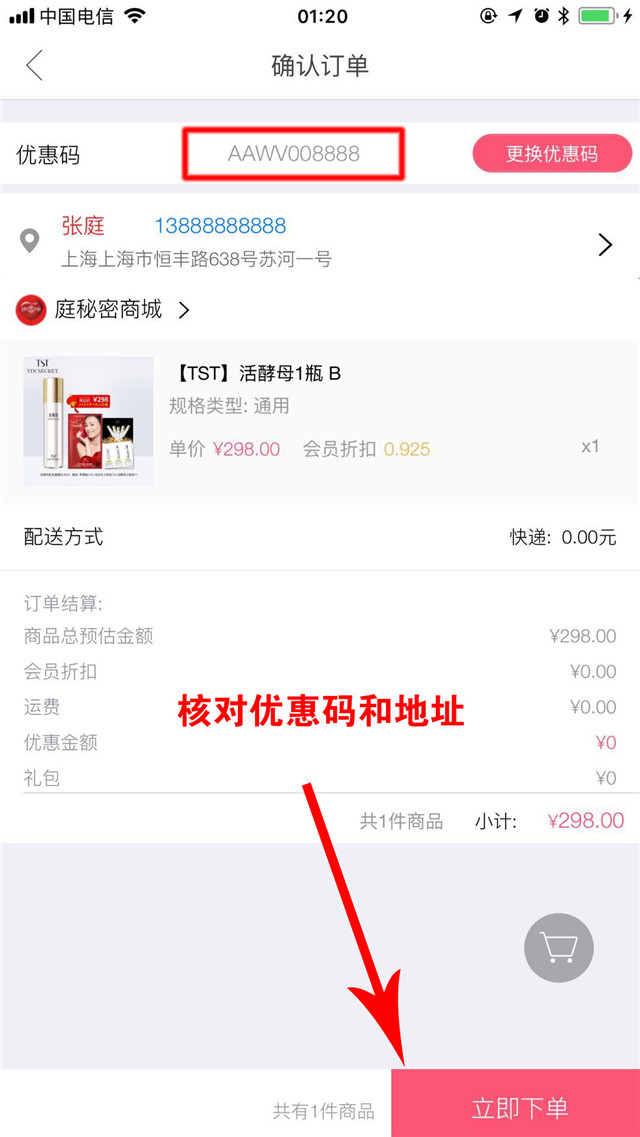This screenshot has width=640, height=1137.
Task: Tap the 优惠码 field showing AAWV008888
Action: (293, 154)
